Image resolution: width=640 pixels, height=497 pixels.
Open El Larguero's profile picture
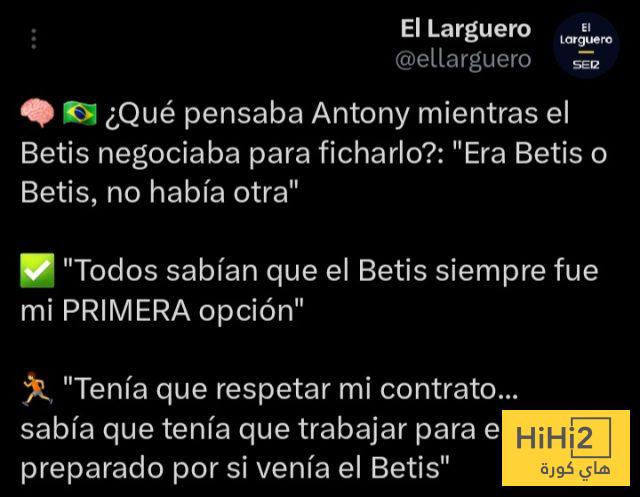coord(585,45)
